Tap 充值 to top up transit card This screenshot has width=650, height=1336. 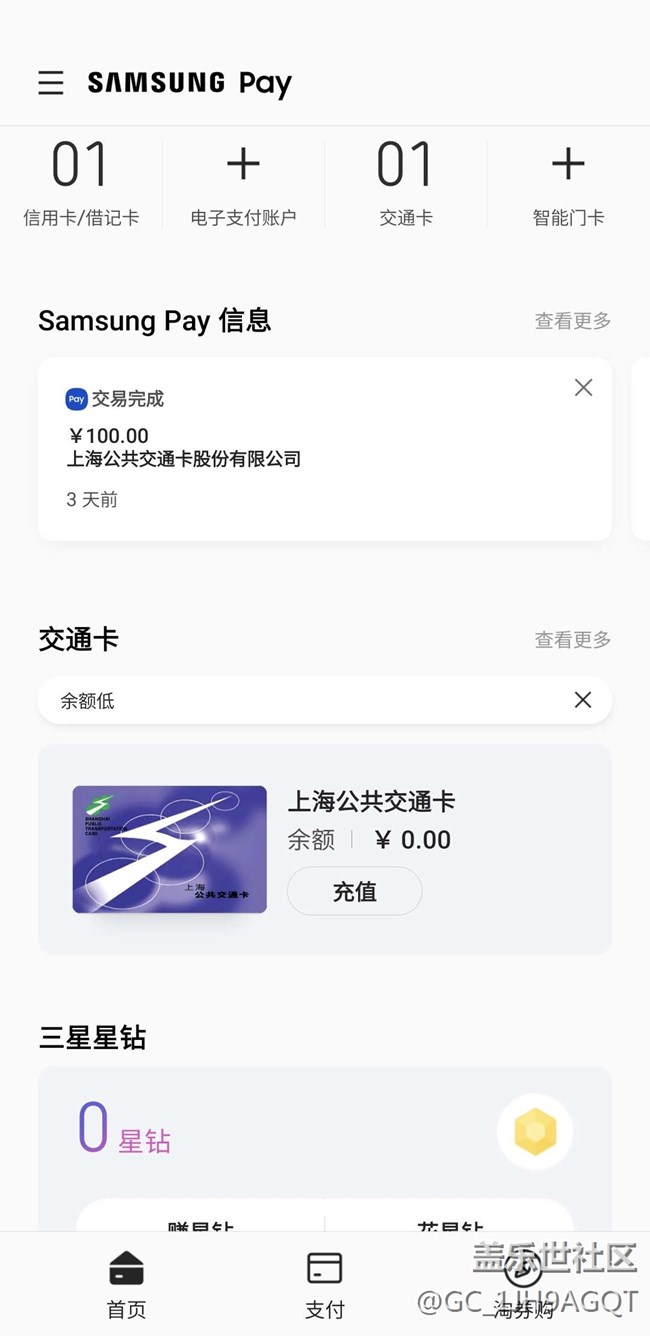click(x=354, y=891)
